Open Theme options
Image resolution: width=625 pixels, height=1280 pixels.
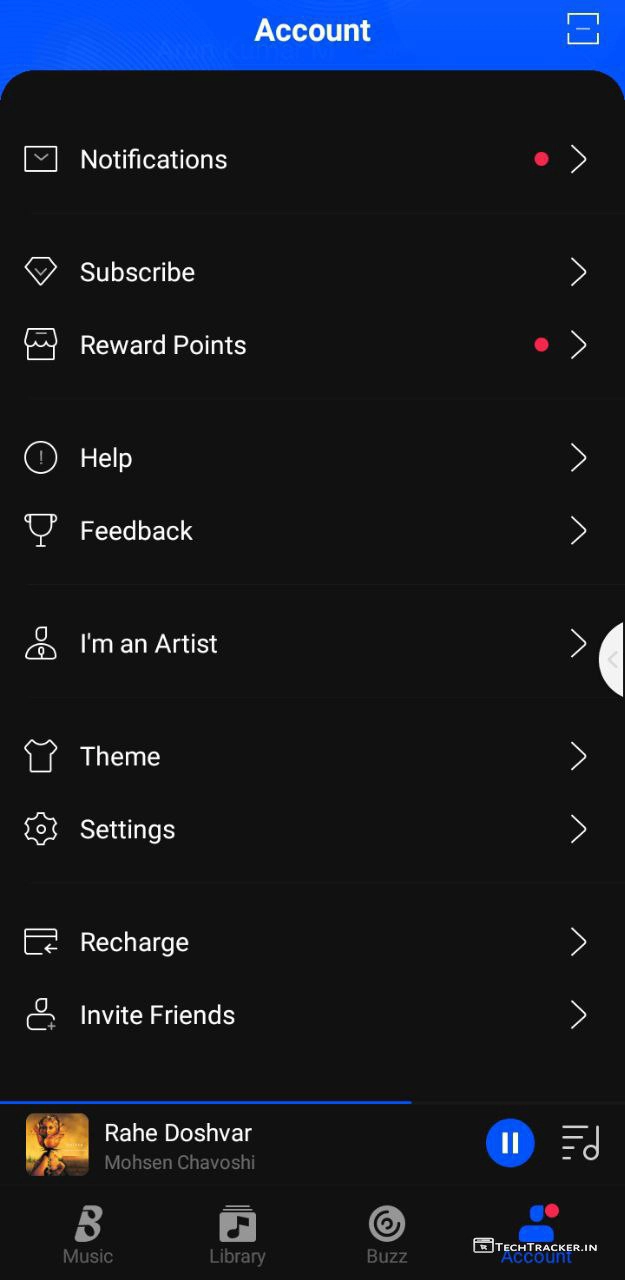pyautogui.click(x=120, y=757)
